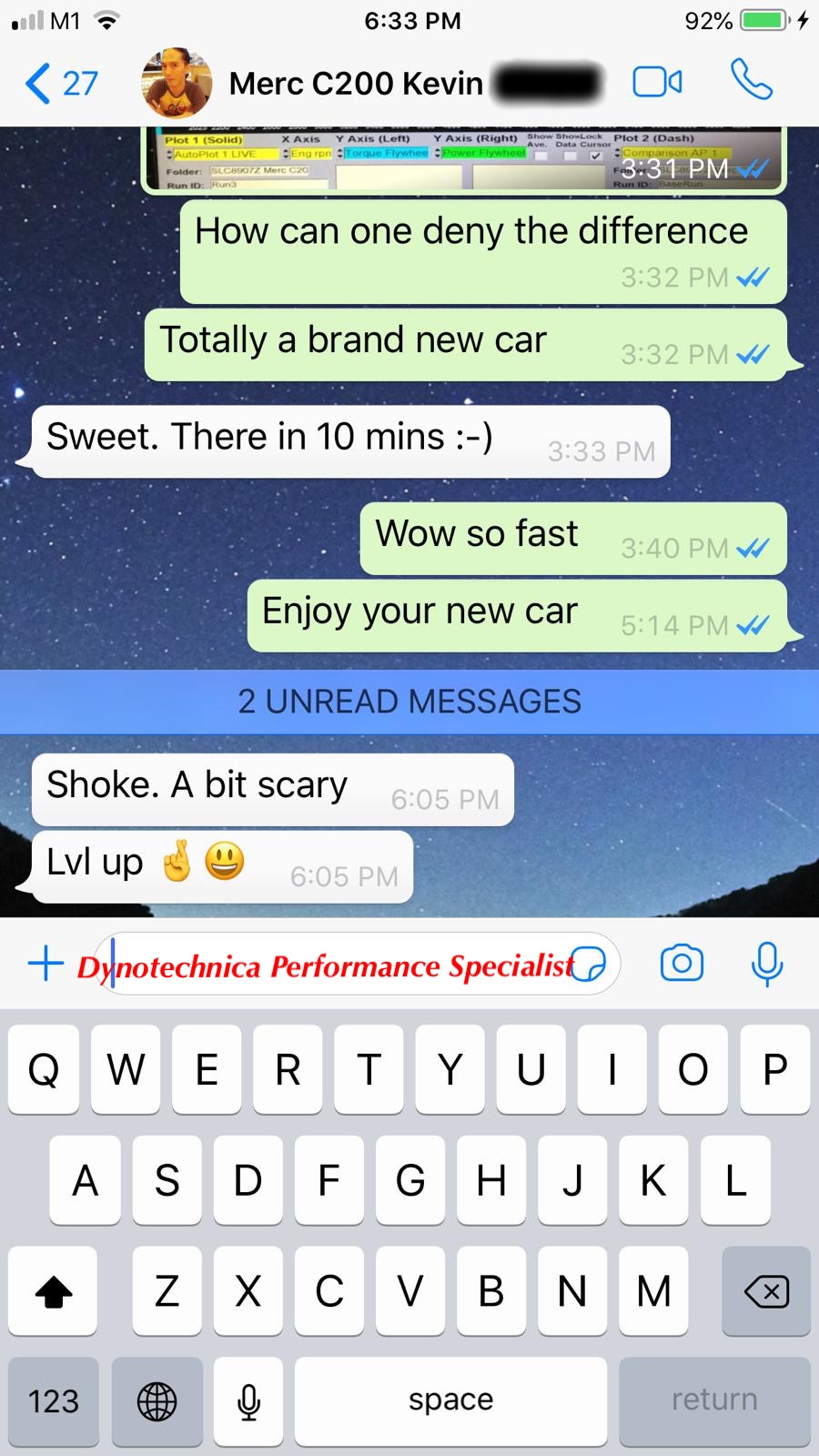Open the sticker picker in message field
This screenshot has width=819, height=1456.
(x=588, y=963)
